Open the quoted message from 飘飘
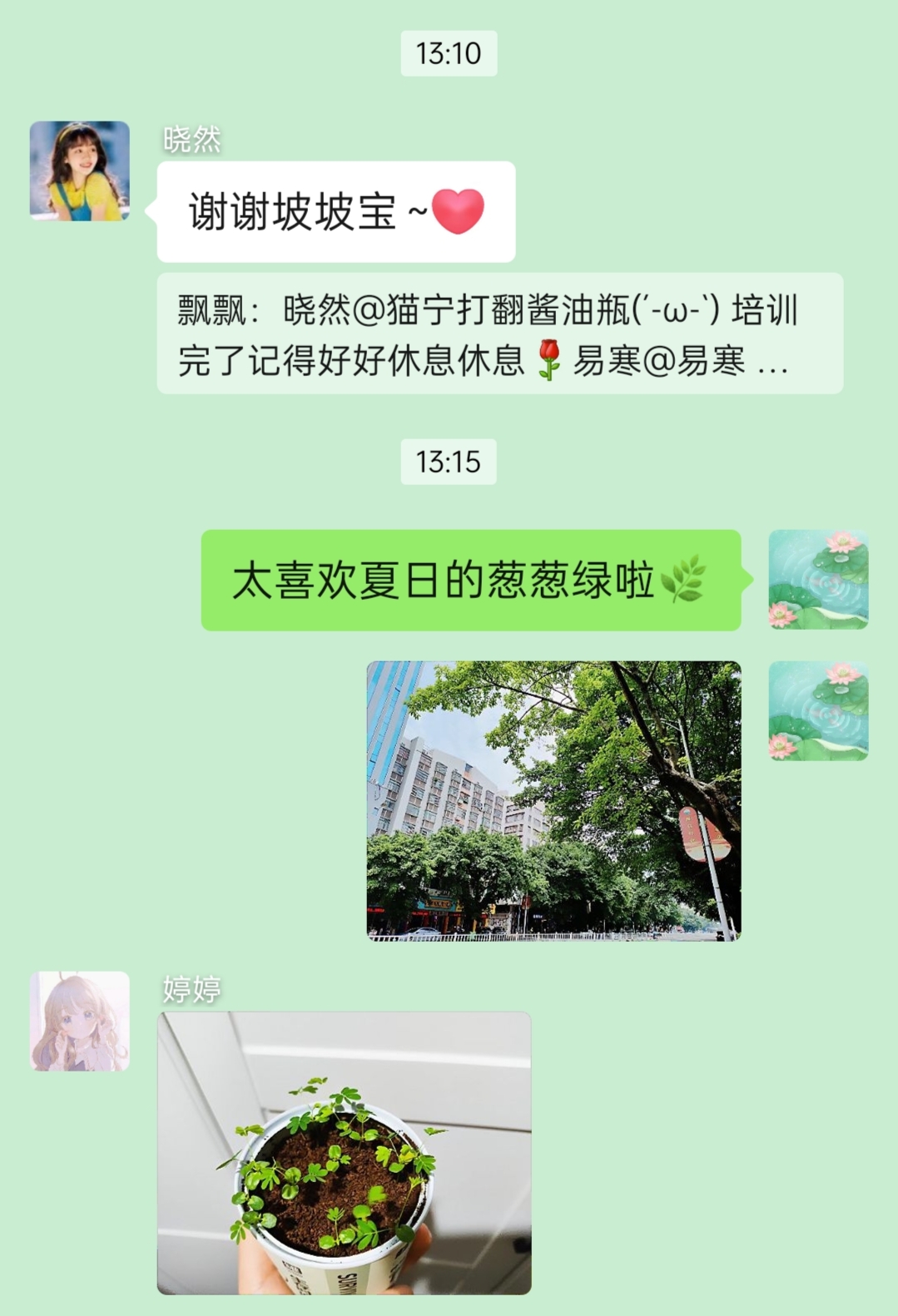The width and height of the screenshot is (898, 1316). click(x=499, y=334)
